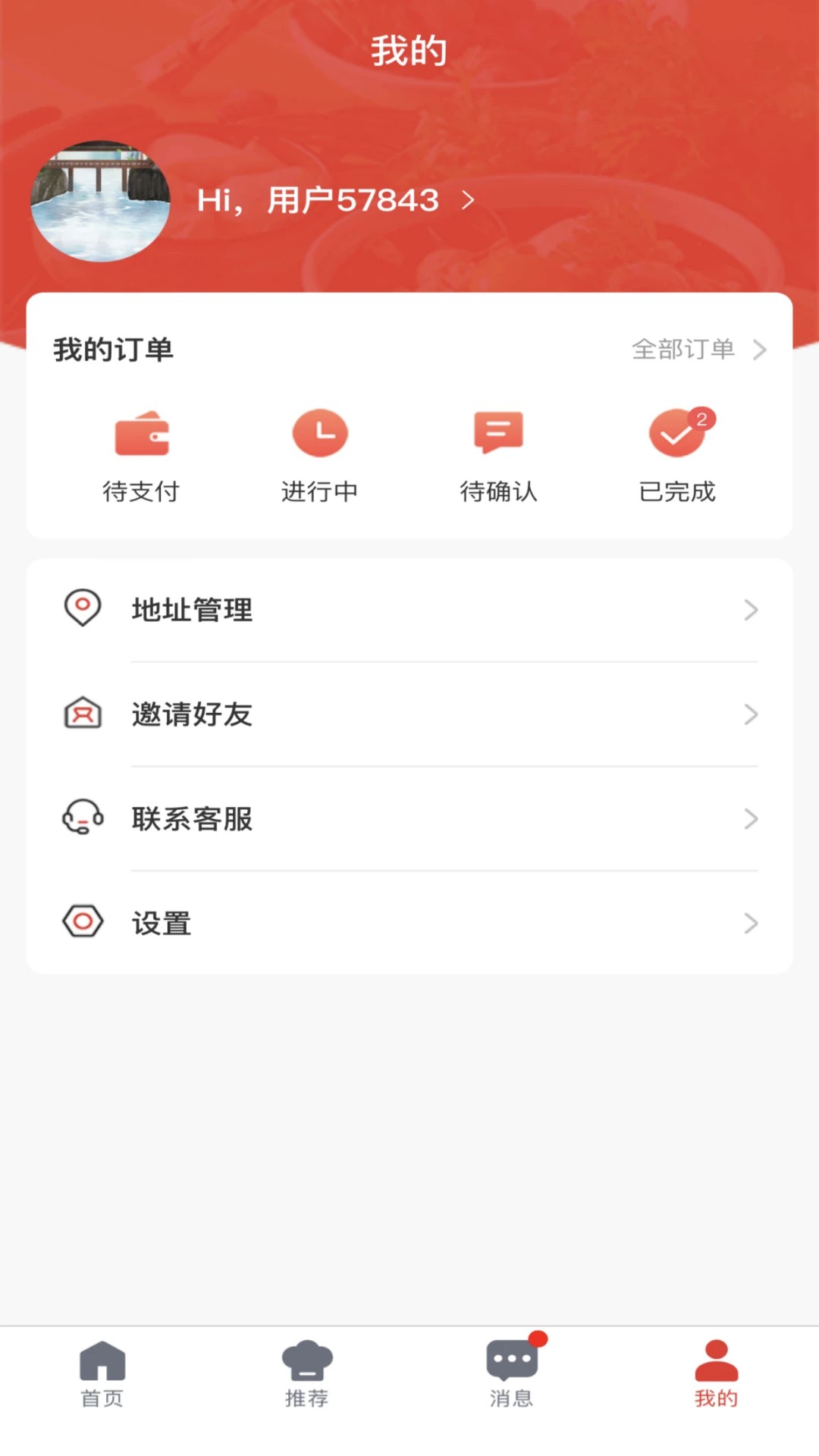This screenshot has width=819, height=1456.
Task: Tap the badge counter on 已完成
Action: point(701,418)
